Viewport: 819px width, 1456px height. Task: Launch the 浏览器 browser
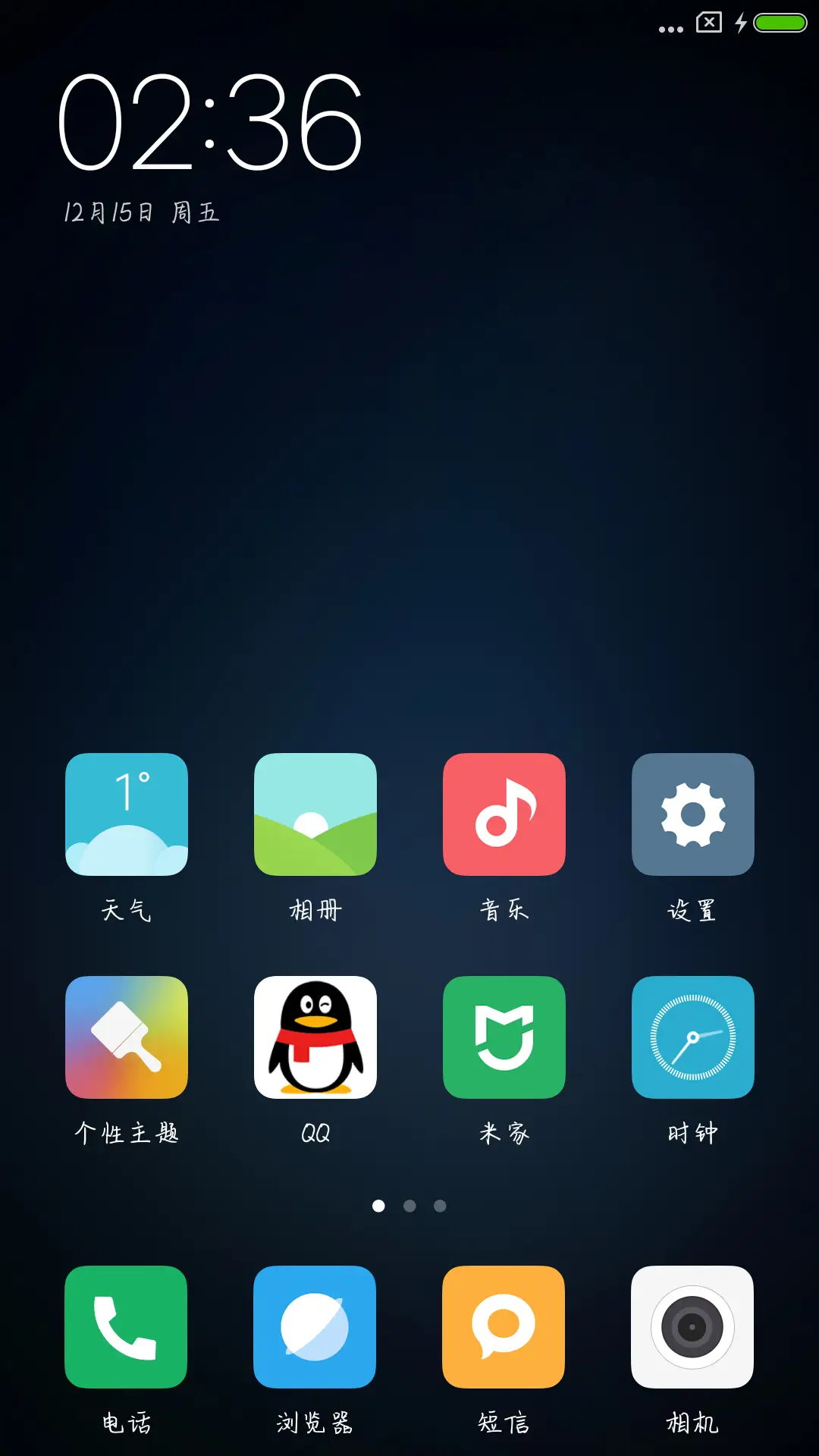[x=315, y=1327]
